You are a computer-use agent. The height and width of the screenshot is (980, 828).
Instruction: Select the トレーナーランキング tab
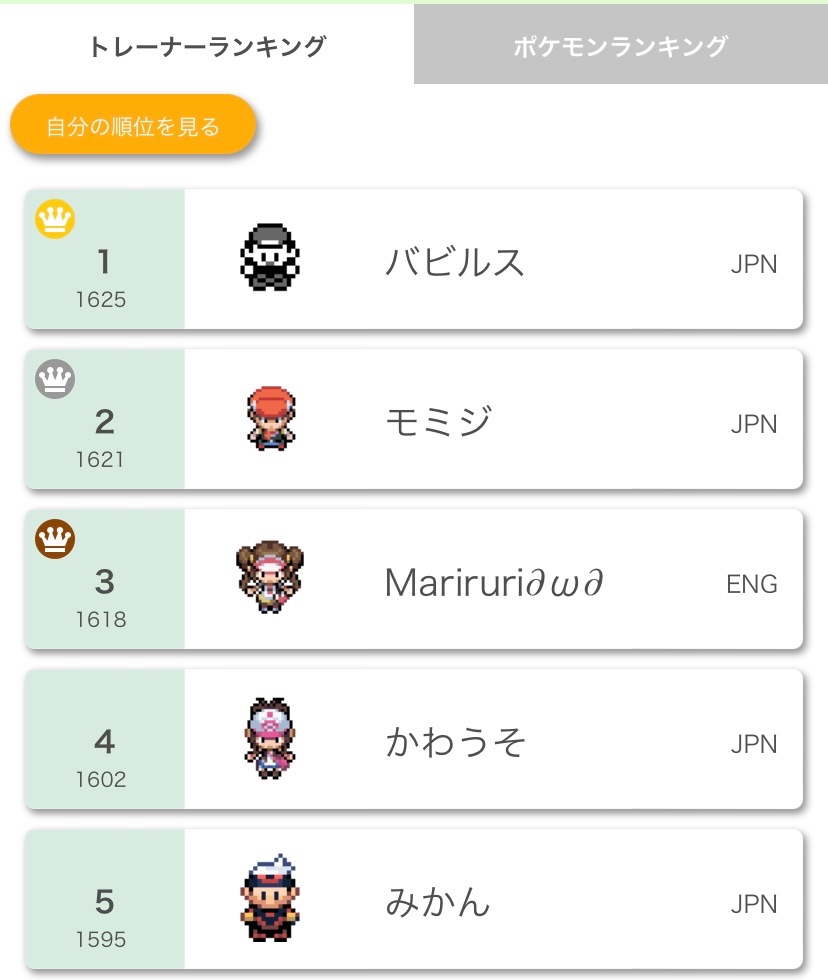205,44
